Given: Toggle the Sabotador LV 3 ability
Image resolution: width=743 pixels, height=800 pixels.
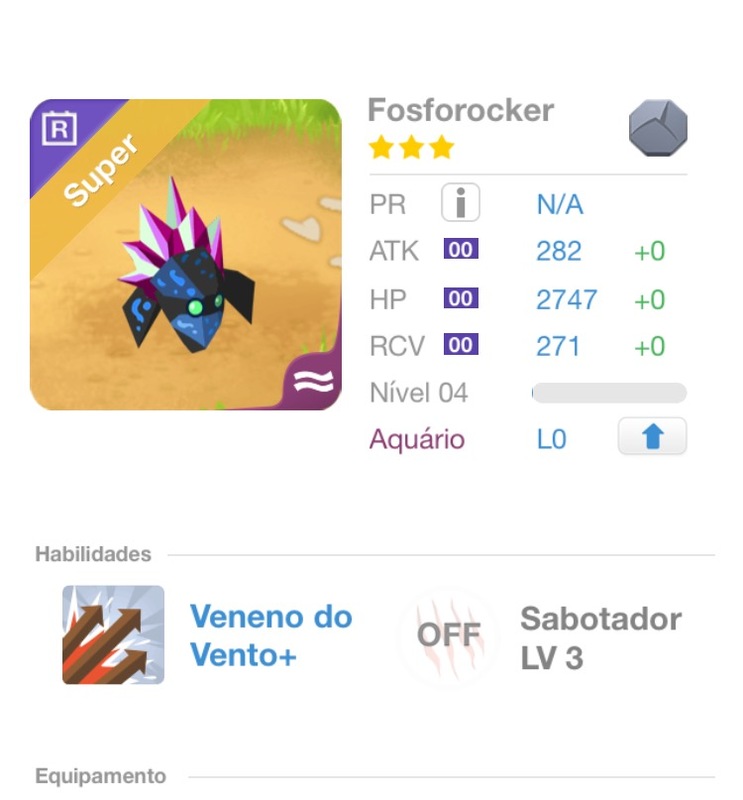Looking at the screenshot, I should [448, 636].
